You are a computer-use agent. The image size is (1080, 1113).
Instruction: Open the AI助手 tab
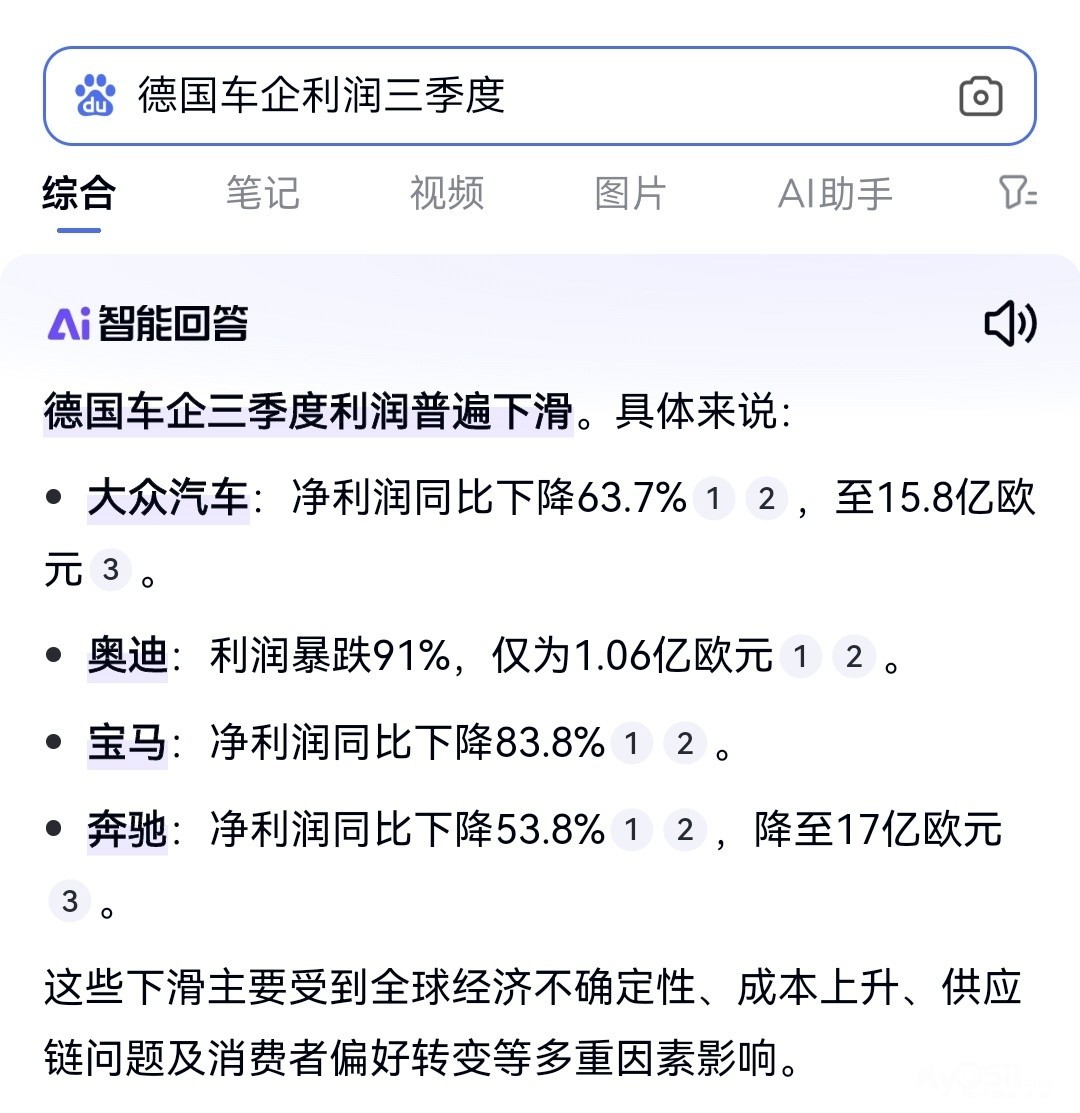835,193
